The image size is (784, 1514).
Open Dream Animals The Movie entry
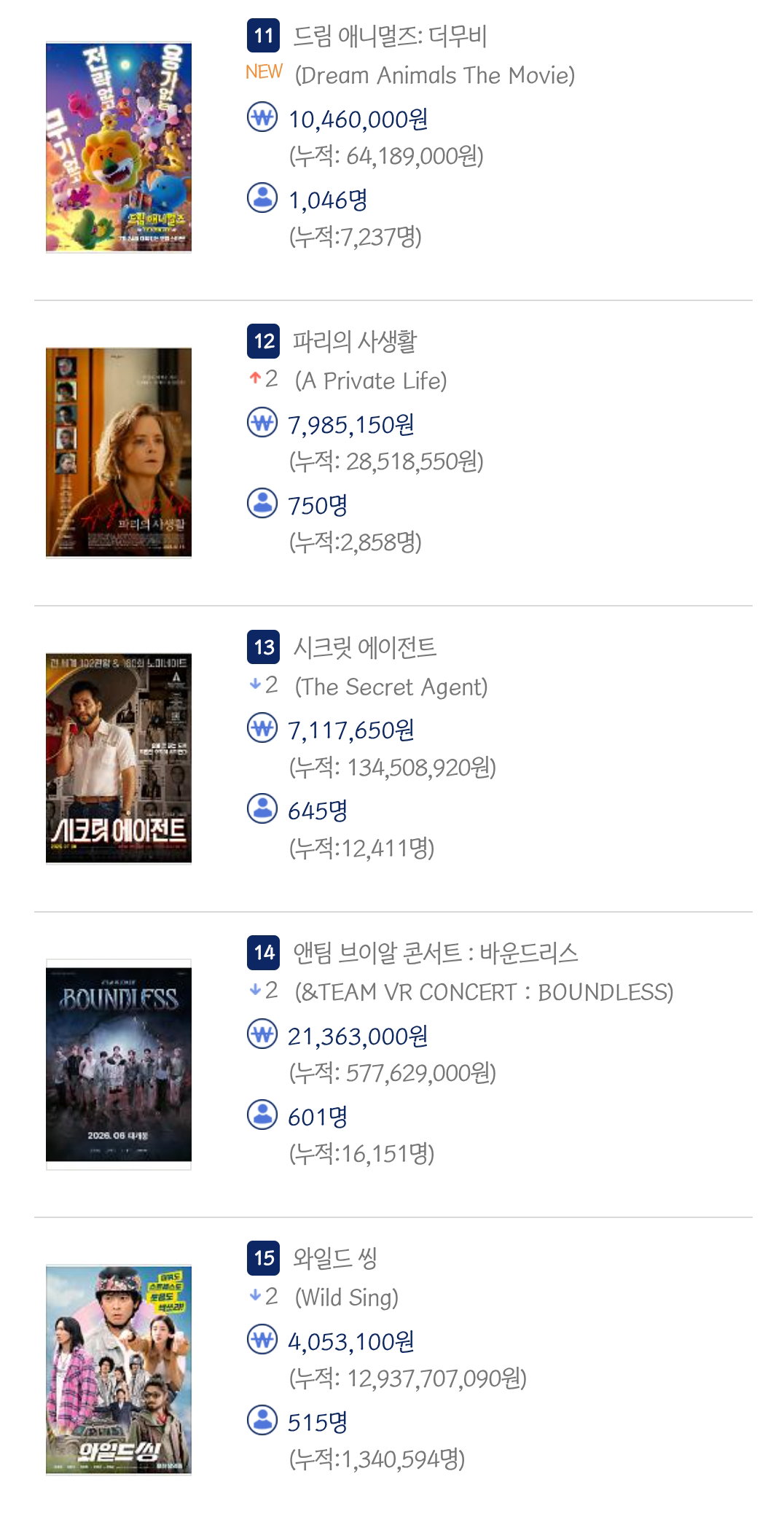click(x=390, y=36)
